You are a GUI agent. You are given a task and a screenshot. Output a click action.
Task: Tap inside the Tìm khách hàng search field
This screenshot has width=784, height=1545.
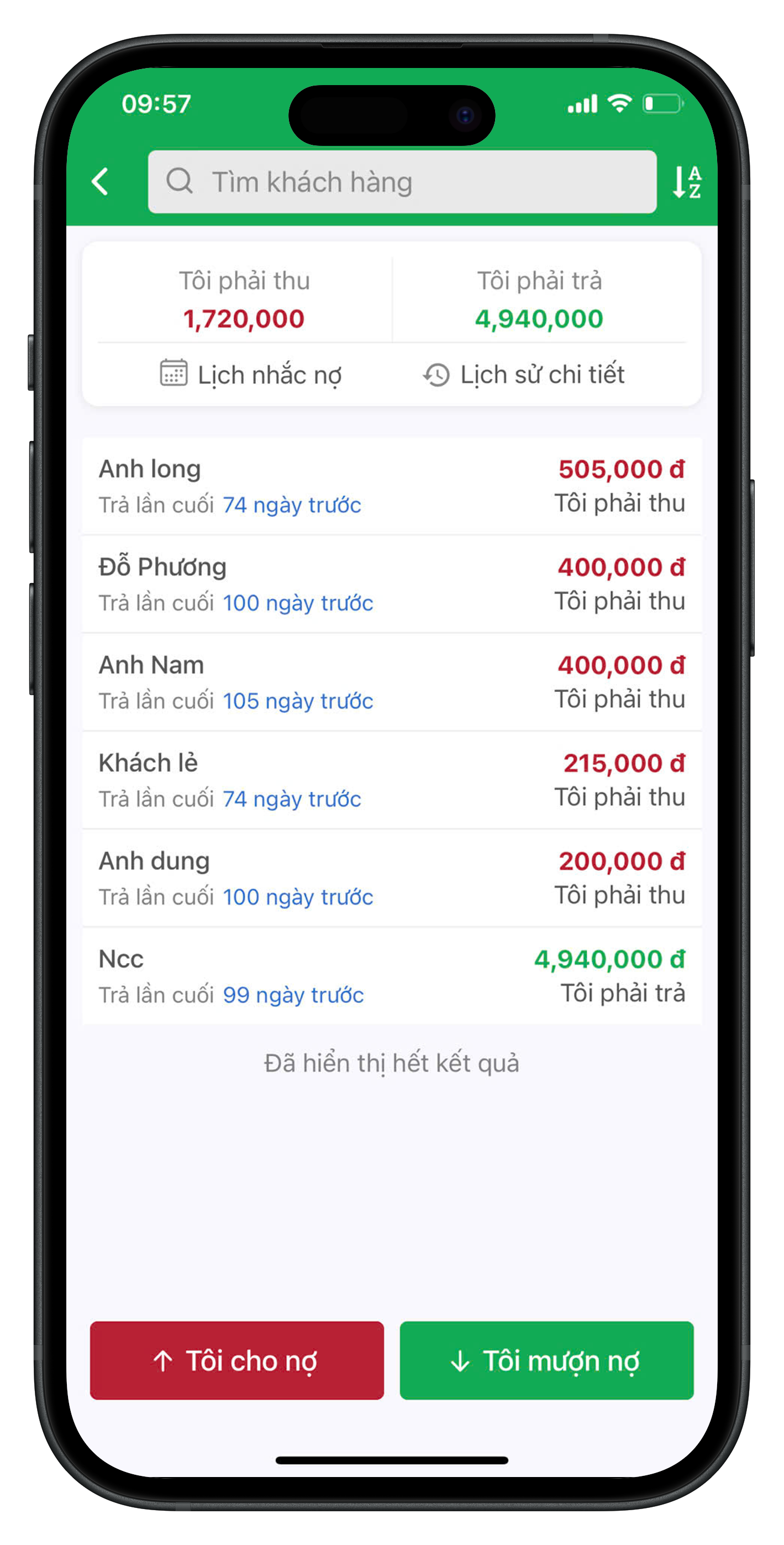point(402,182)
